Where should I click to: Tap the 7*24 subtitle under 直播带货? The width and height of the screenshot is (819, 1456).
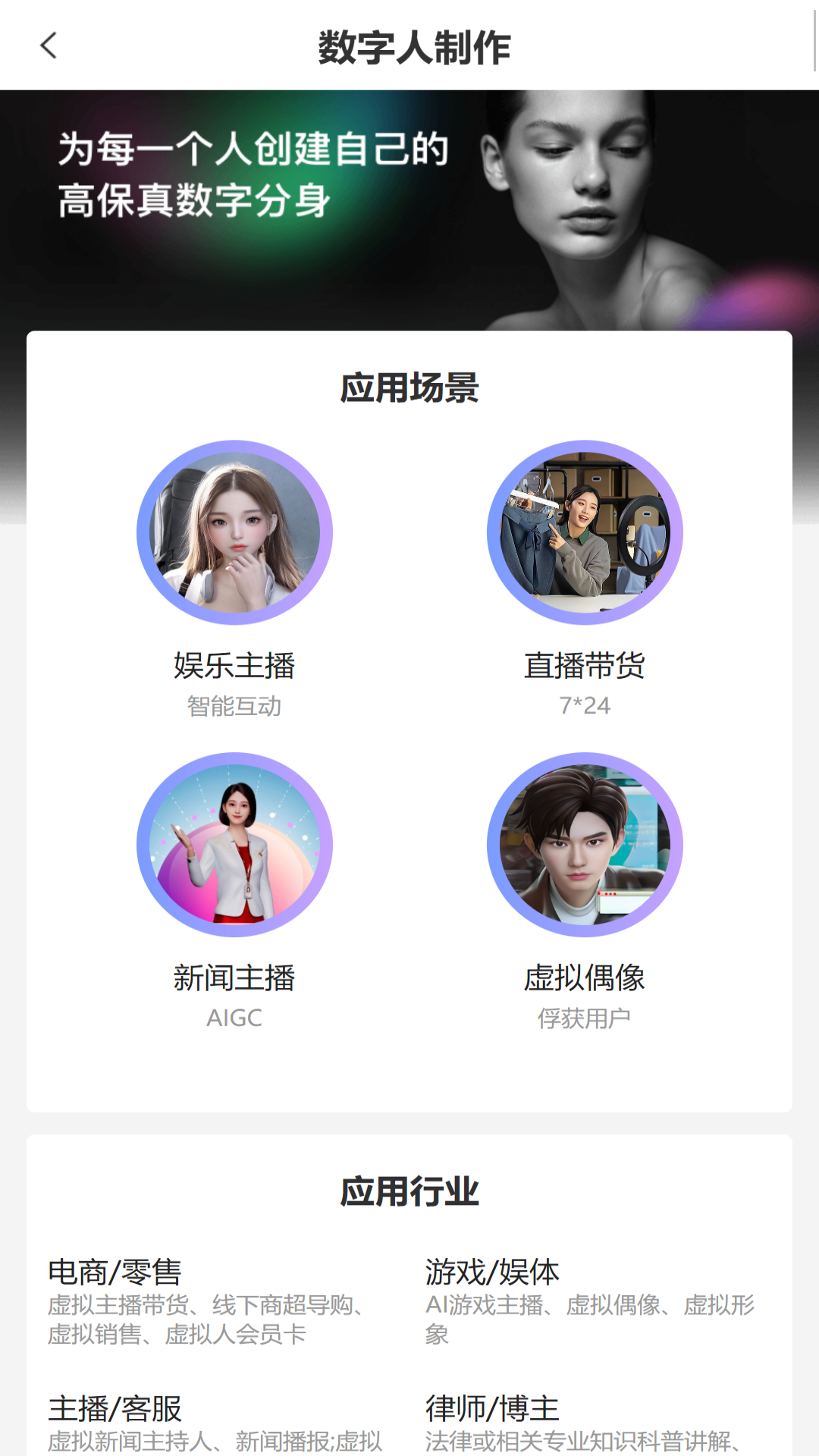(585, 707)
